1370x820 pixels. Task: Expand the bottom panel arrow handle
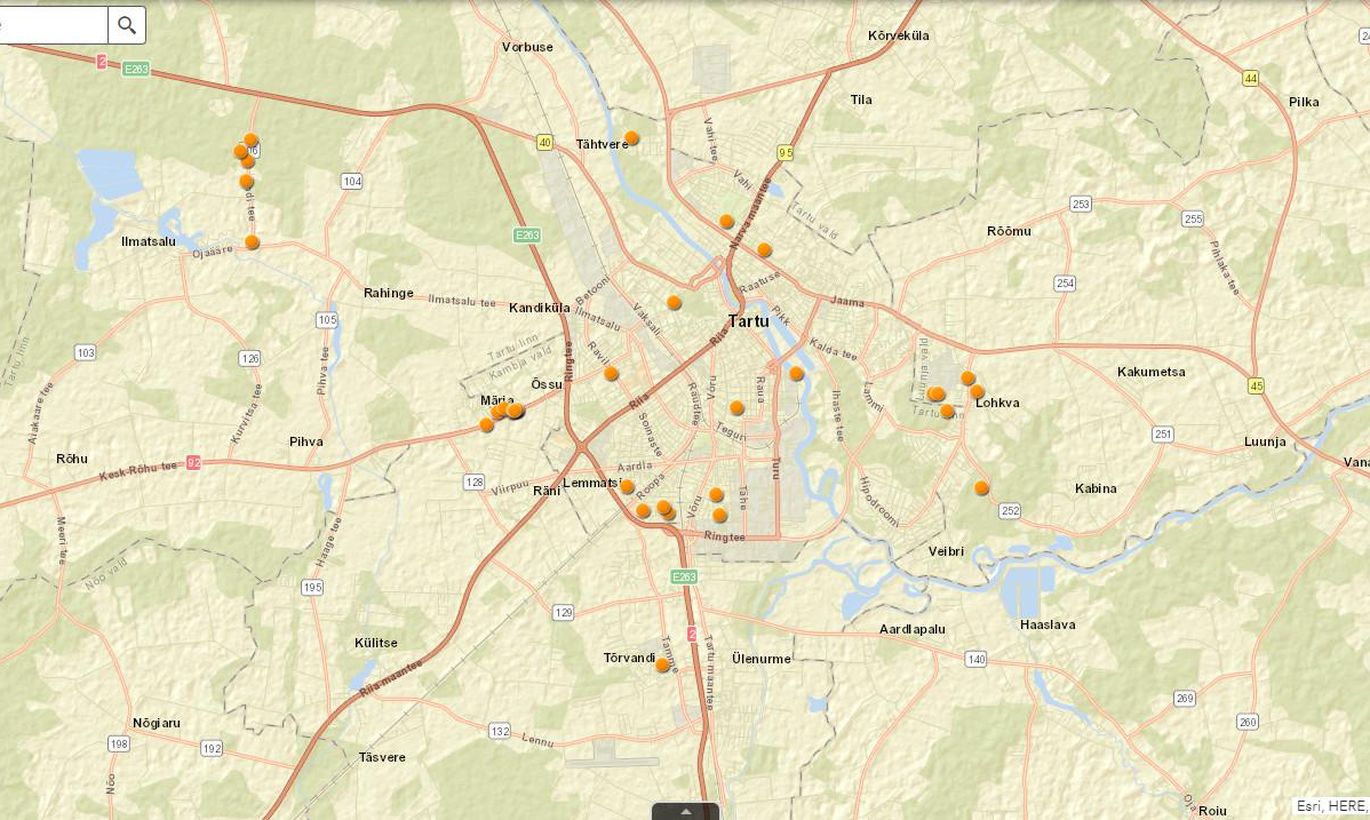[685, 811]
